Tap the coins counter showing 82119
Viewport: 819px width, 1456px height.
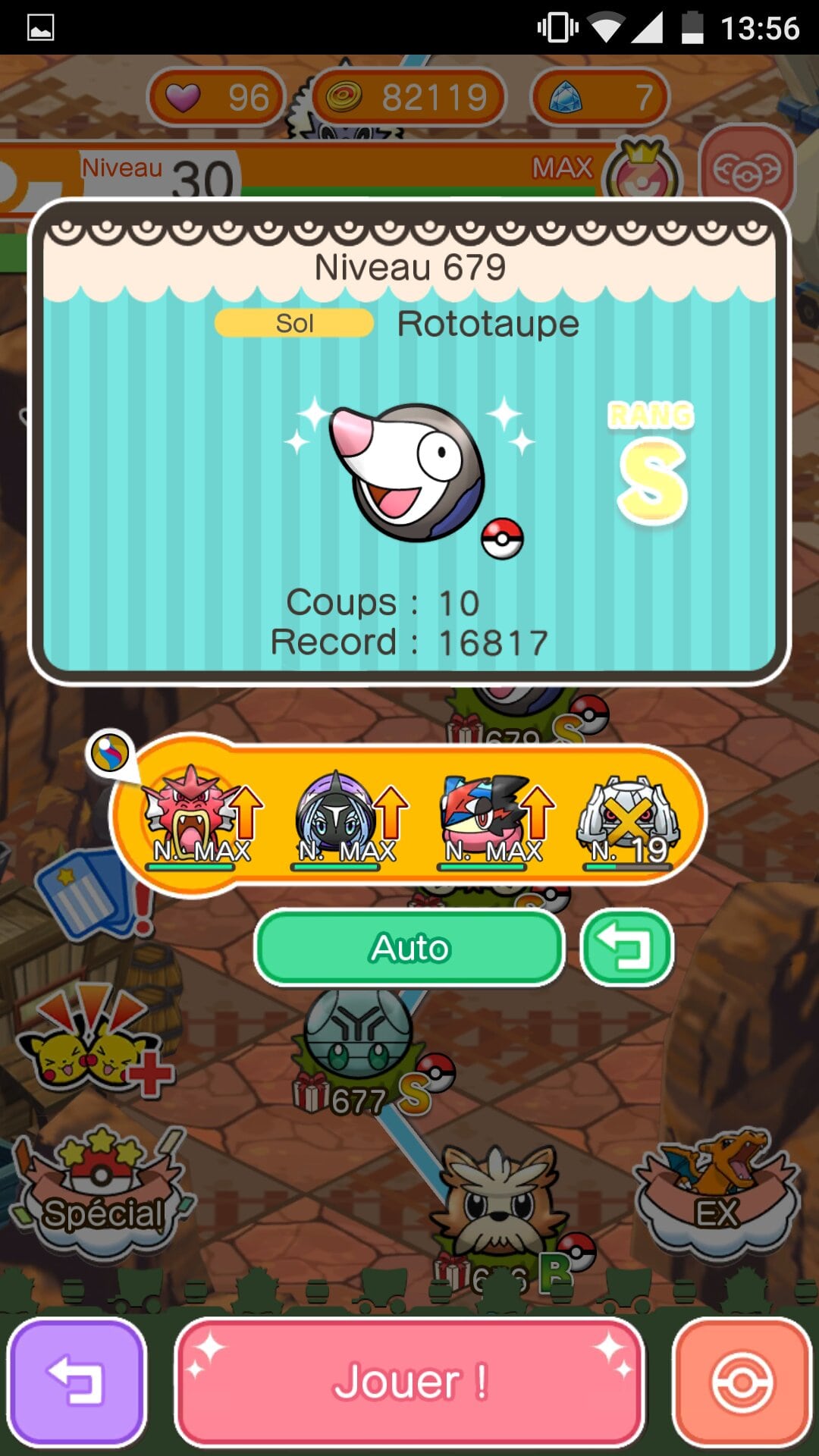(408, 97)
